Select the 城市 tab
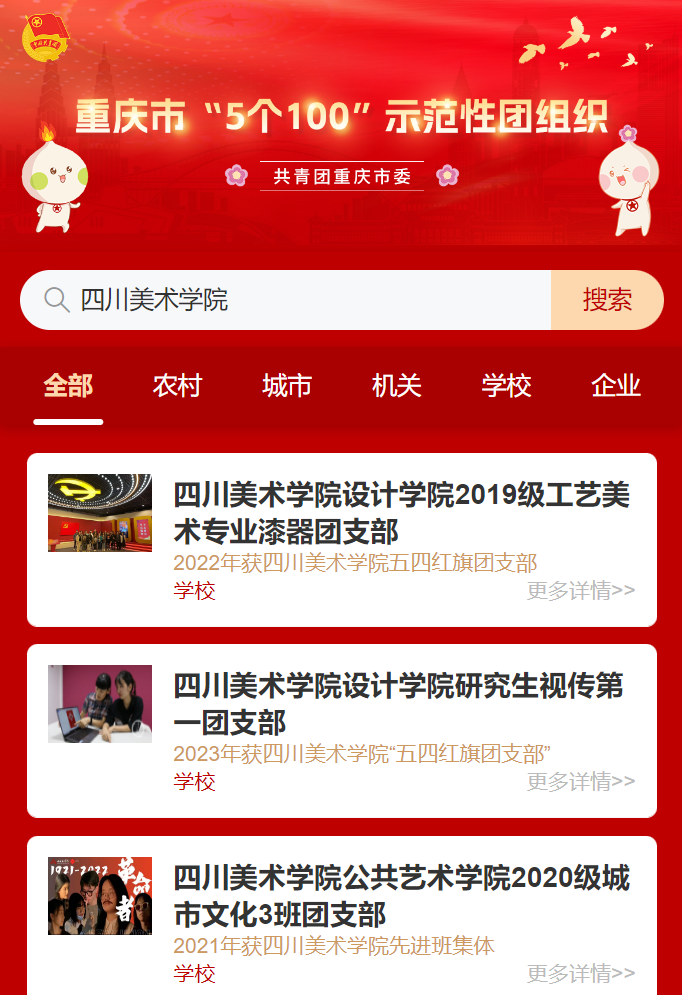This screenshot has width=682, height=995. point(287,386)
